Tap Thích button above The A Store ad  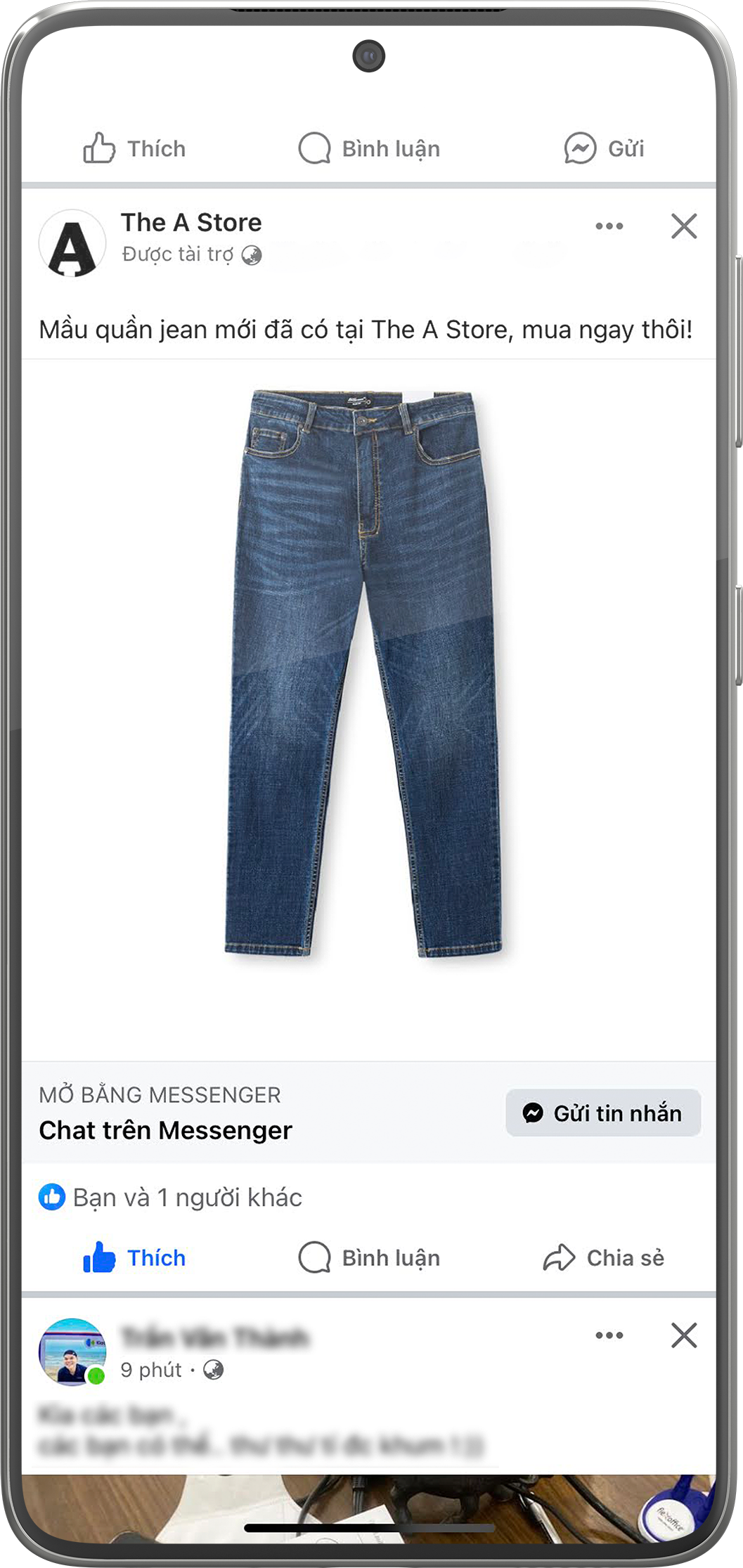[134, 148]
